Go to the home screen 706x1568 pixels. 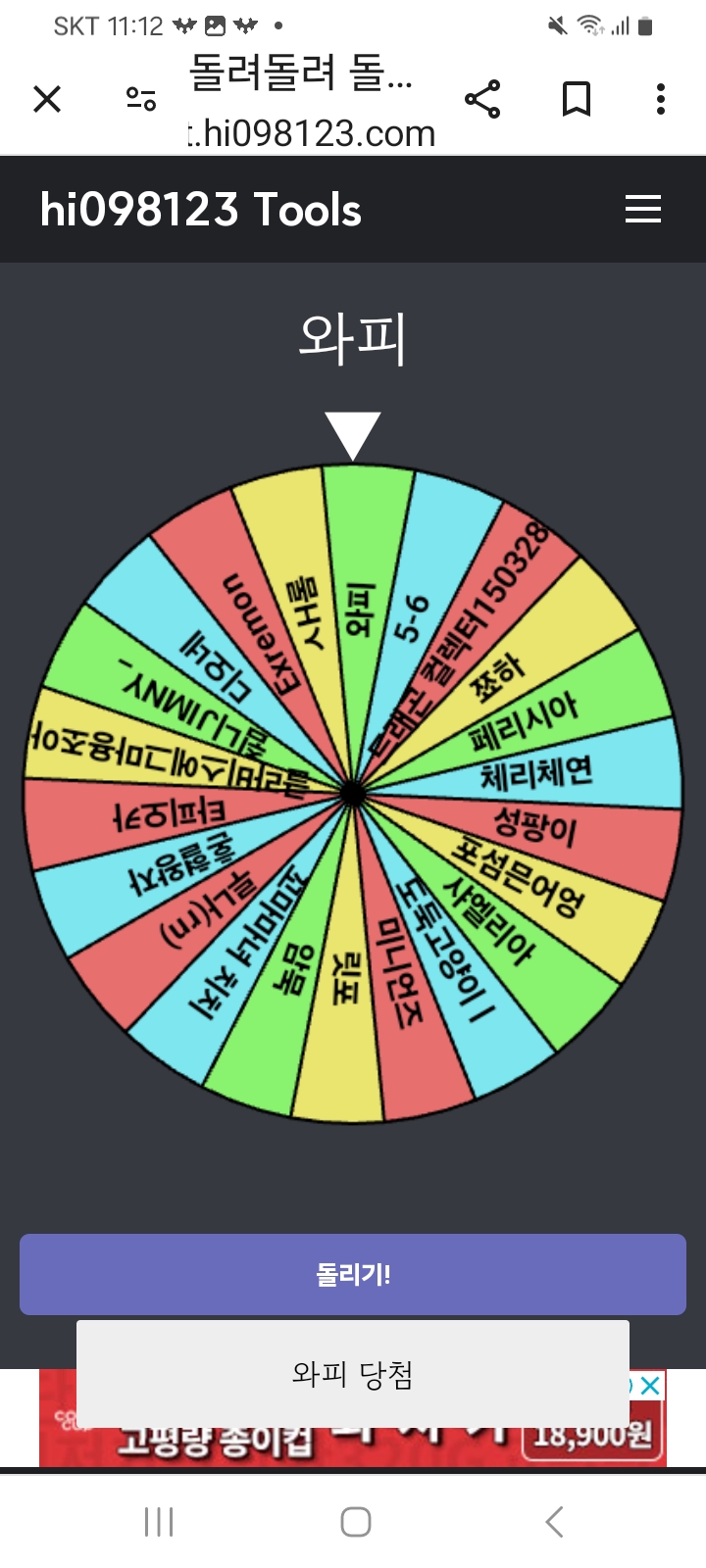point(355,1522)
